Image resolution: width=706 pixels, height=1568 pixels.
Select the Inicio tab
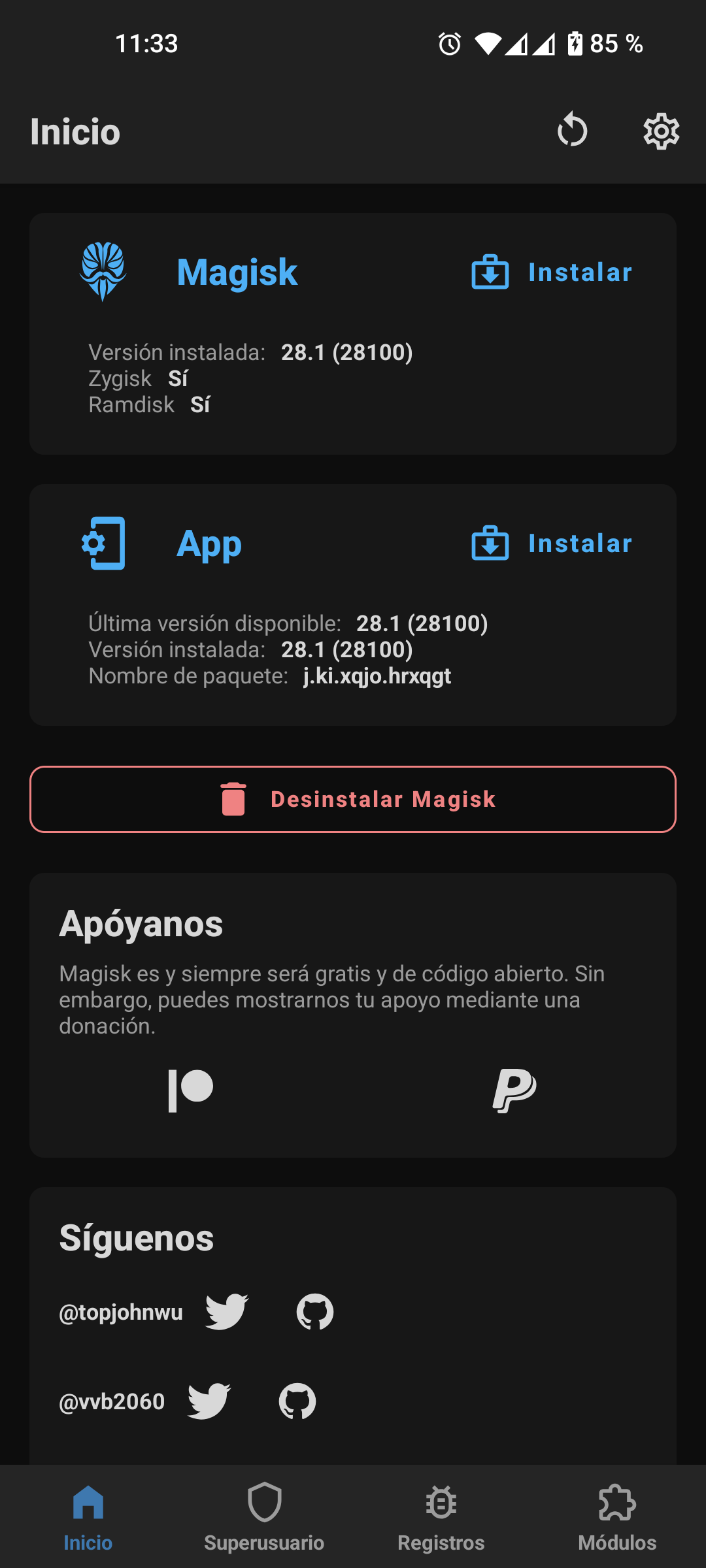point(88,1517)
